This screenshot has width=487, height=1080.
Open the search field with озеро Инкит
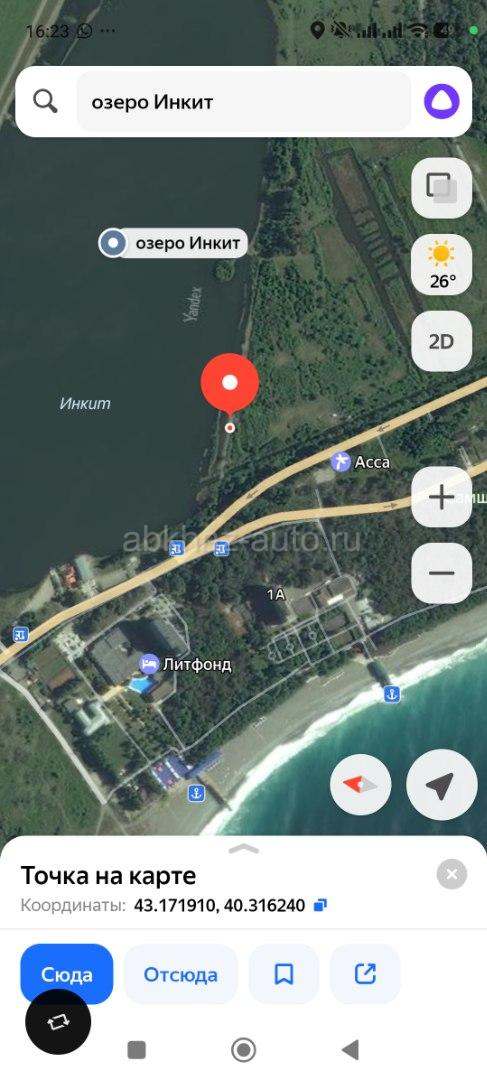(244, 102)
